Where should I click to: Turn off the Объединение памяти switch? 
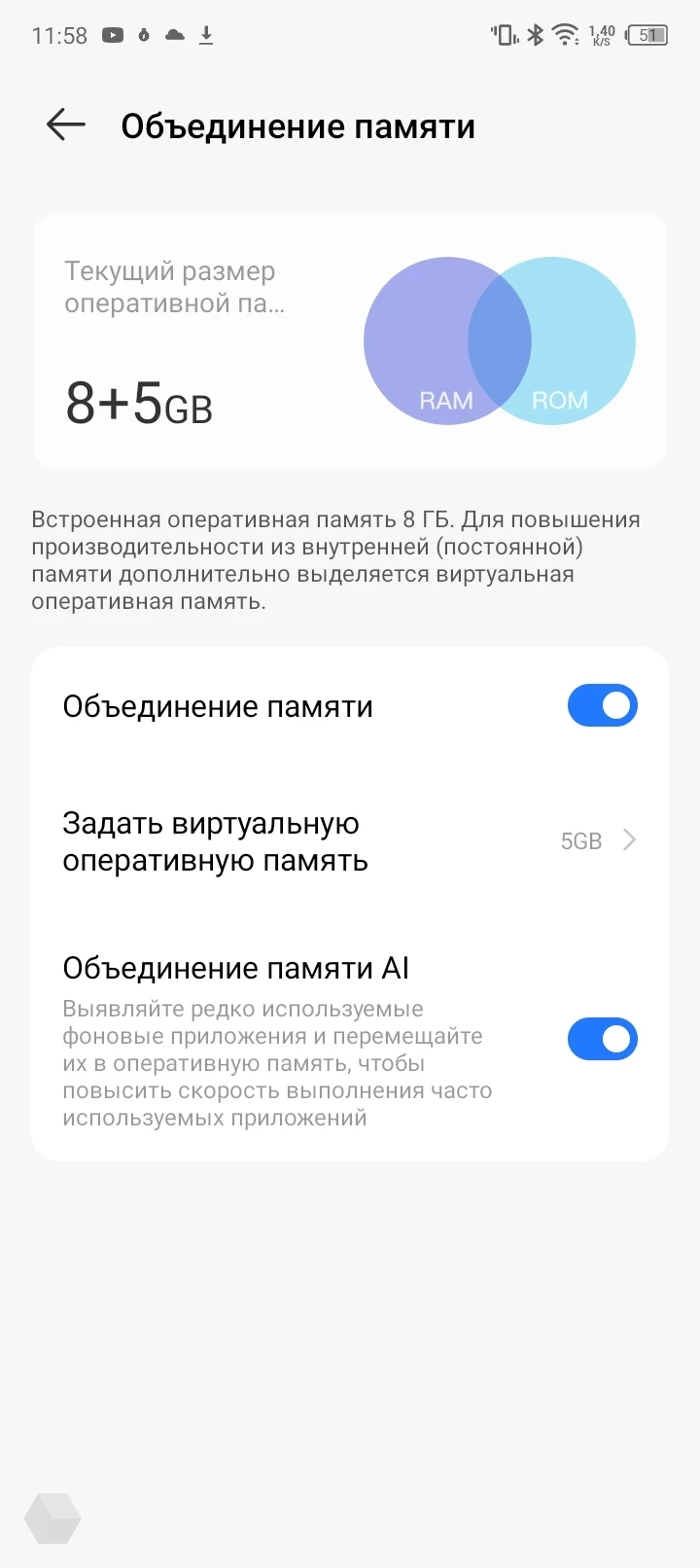point(602,706)
